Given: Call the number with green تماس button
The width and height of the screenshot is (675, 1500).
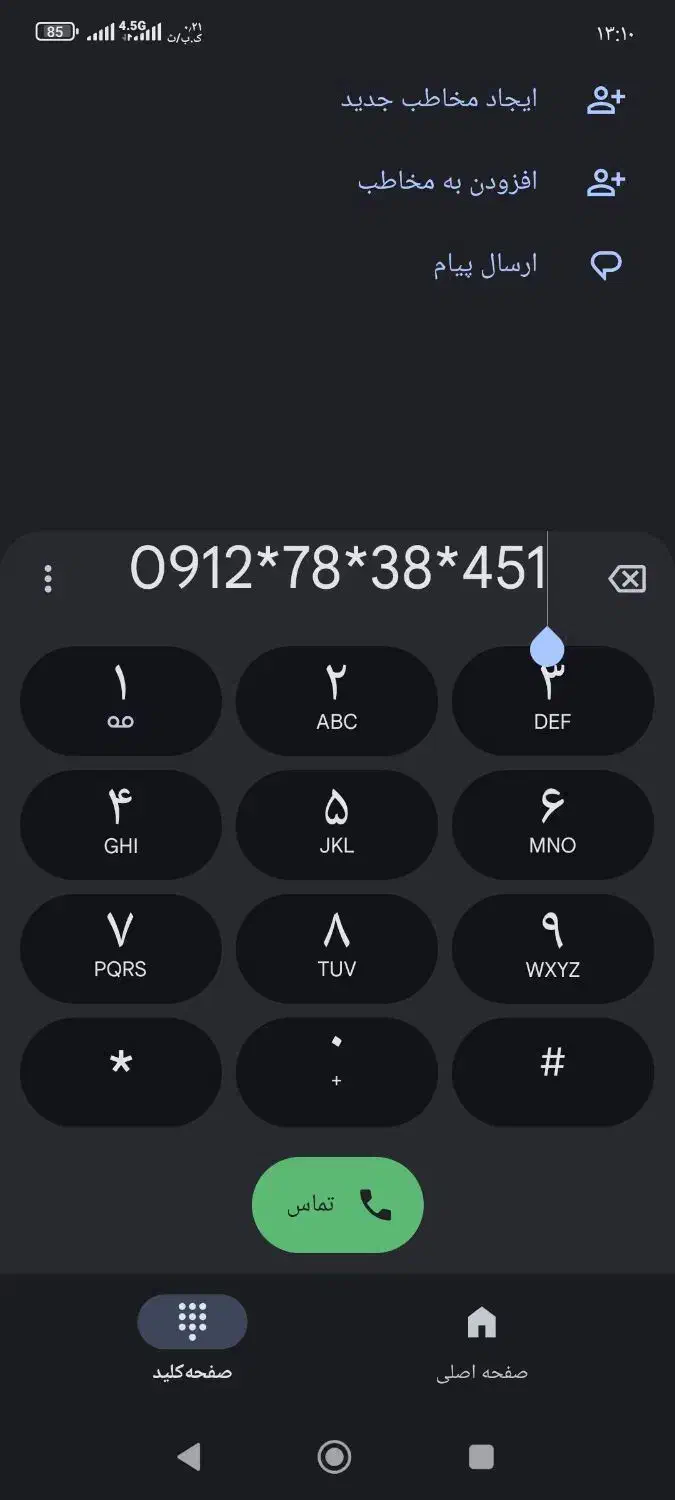Looking at the screenshot, I should pos(338,1205).
